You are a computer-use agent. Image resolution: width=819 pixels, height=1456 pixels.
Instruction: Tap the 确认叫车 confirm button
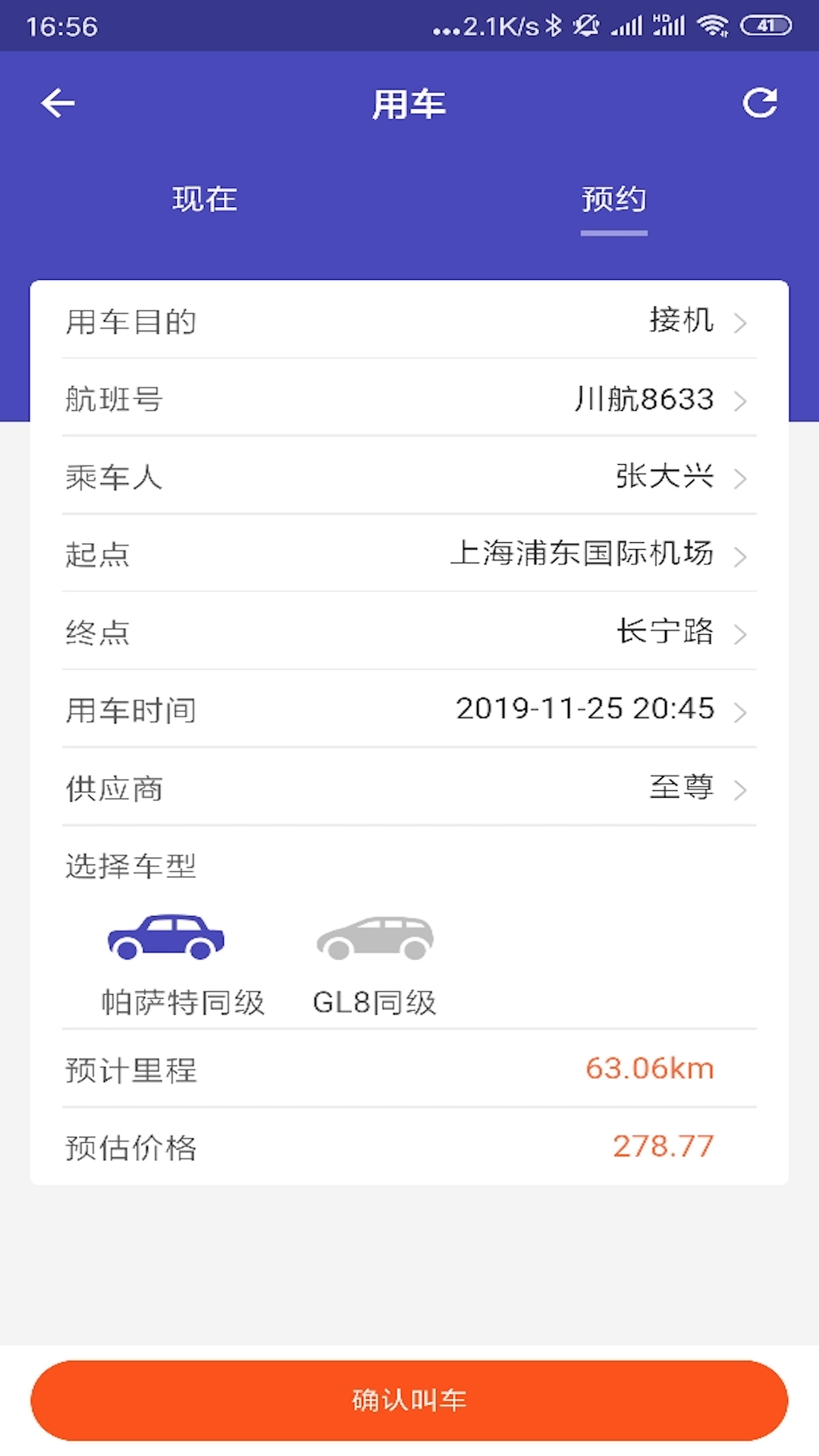409,1400
